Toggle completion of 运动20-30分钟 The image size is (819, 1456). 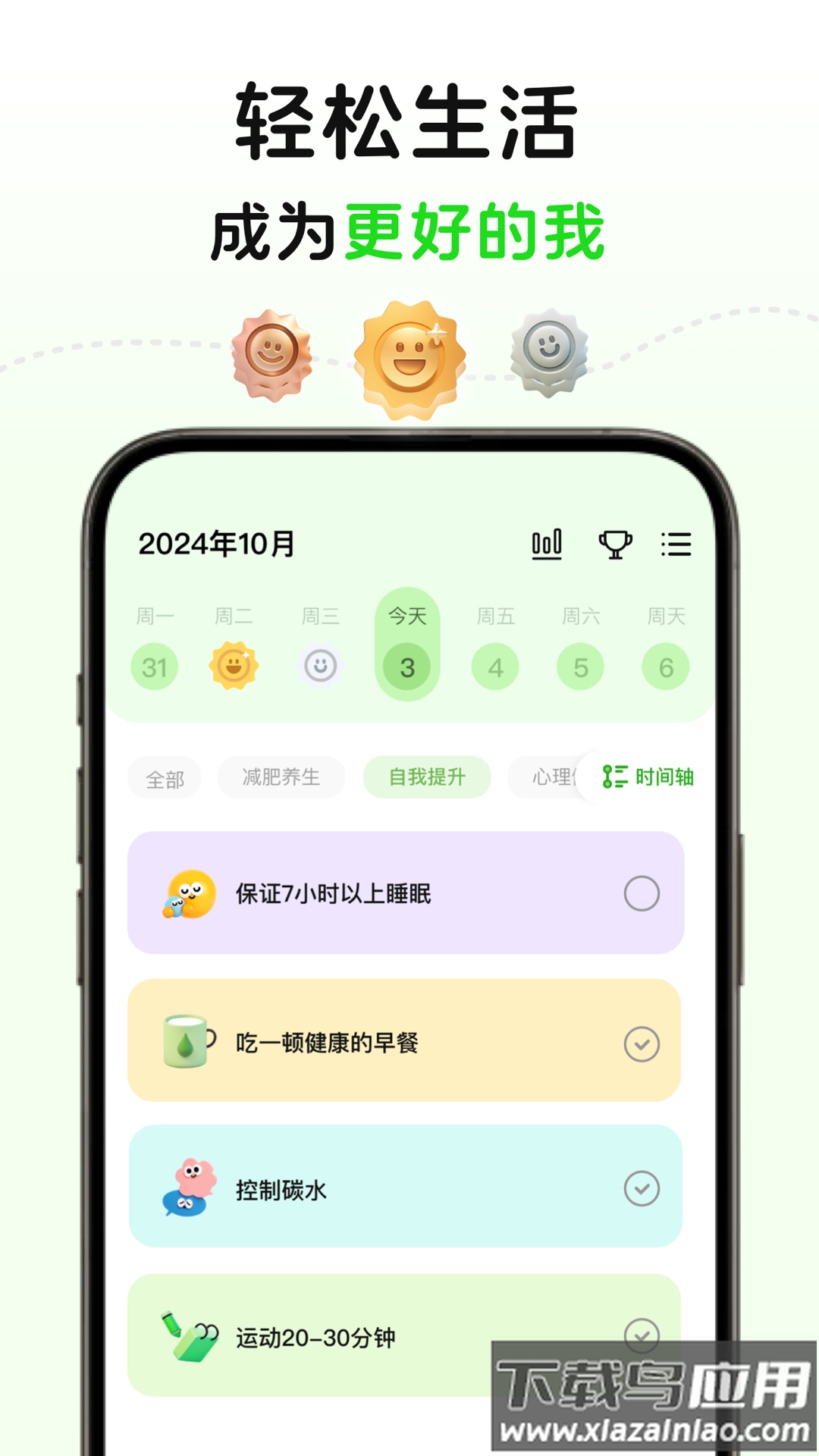pyautogui.click(x=644, y=1335)
